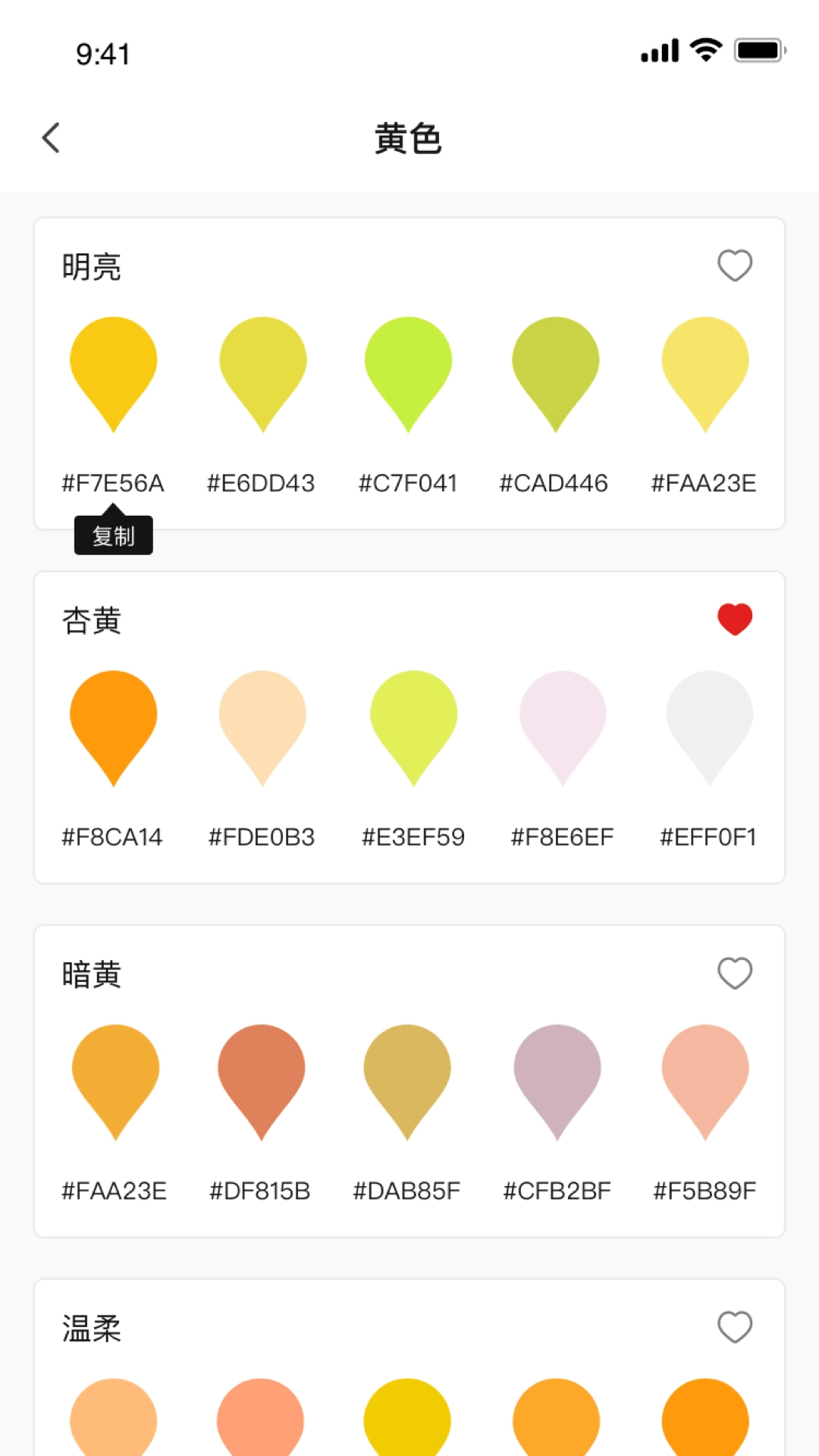This screenshot has width=819, height=1456.
Task: Tap the 复制 copy button
Action: point(113,535)
